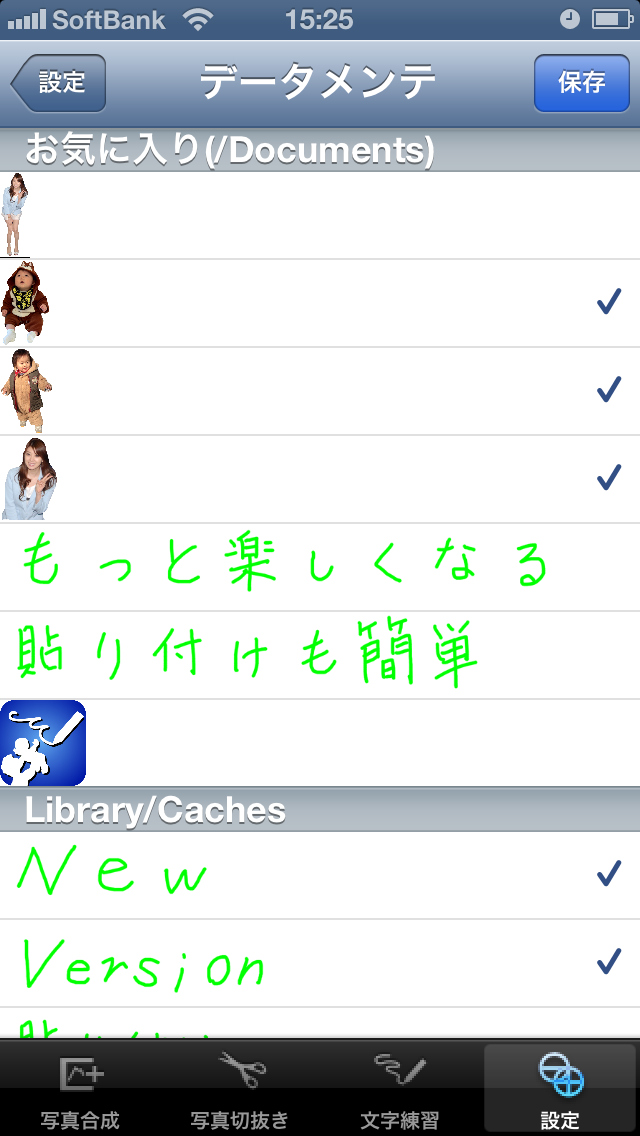Switch to the 写真切抜き tab
Viewport: 640px width, 1136px height.
[240, 1090]
